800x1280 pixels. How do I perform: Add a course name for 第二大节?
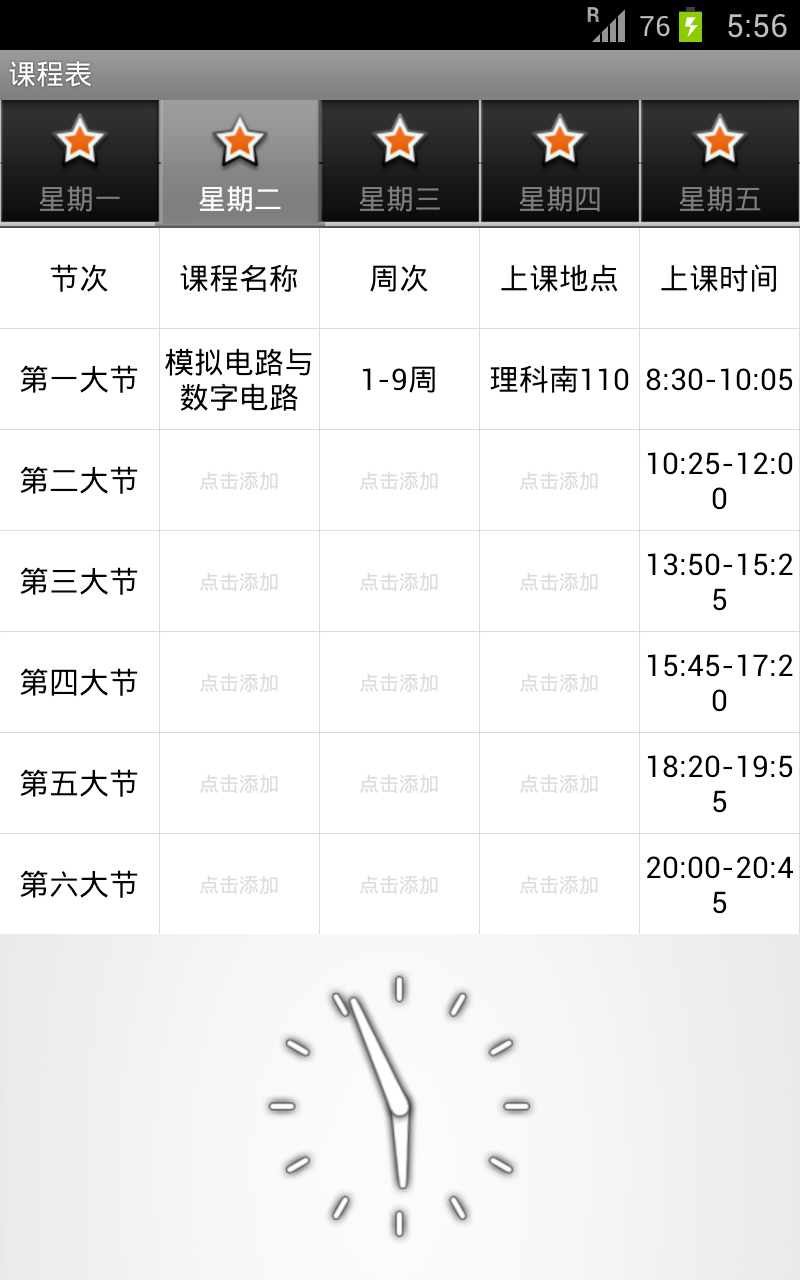(239, 480)
